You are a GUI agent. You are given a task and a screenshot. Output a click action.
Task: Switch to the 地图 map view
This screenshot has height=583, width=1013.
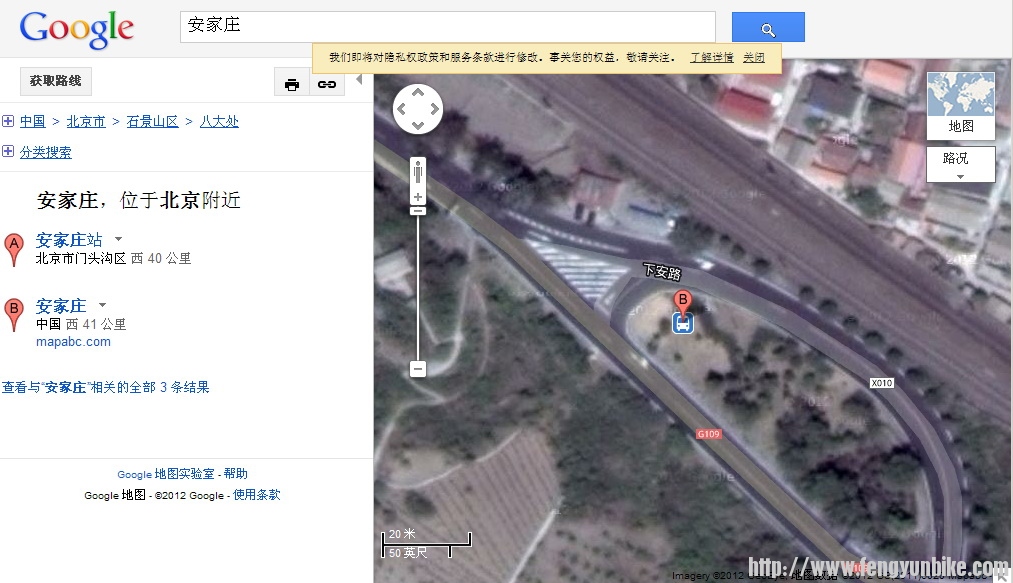click(961, 105)
